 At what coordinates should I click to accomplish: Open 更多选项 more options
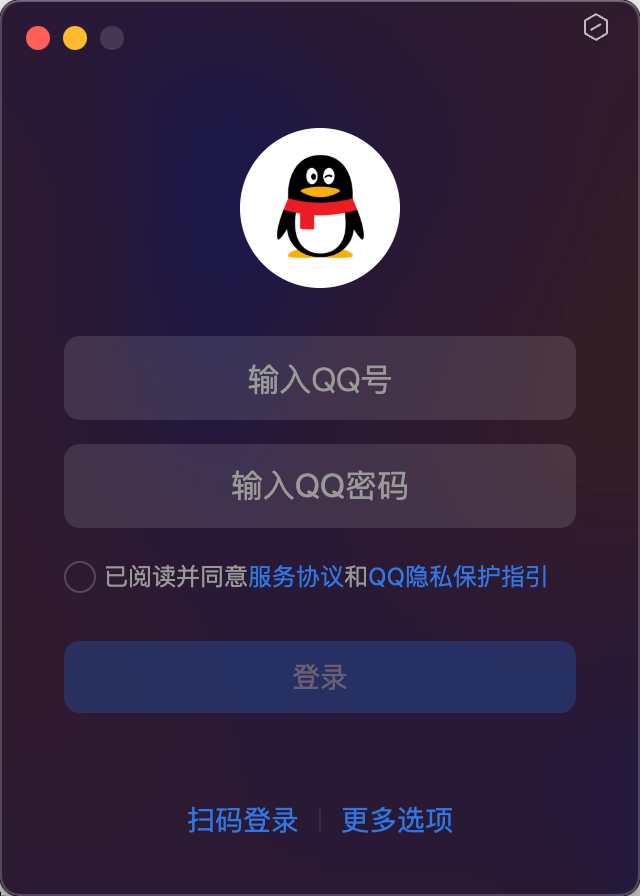click(397, 820)
